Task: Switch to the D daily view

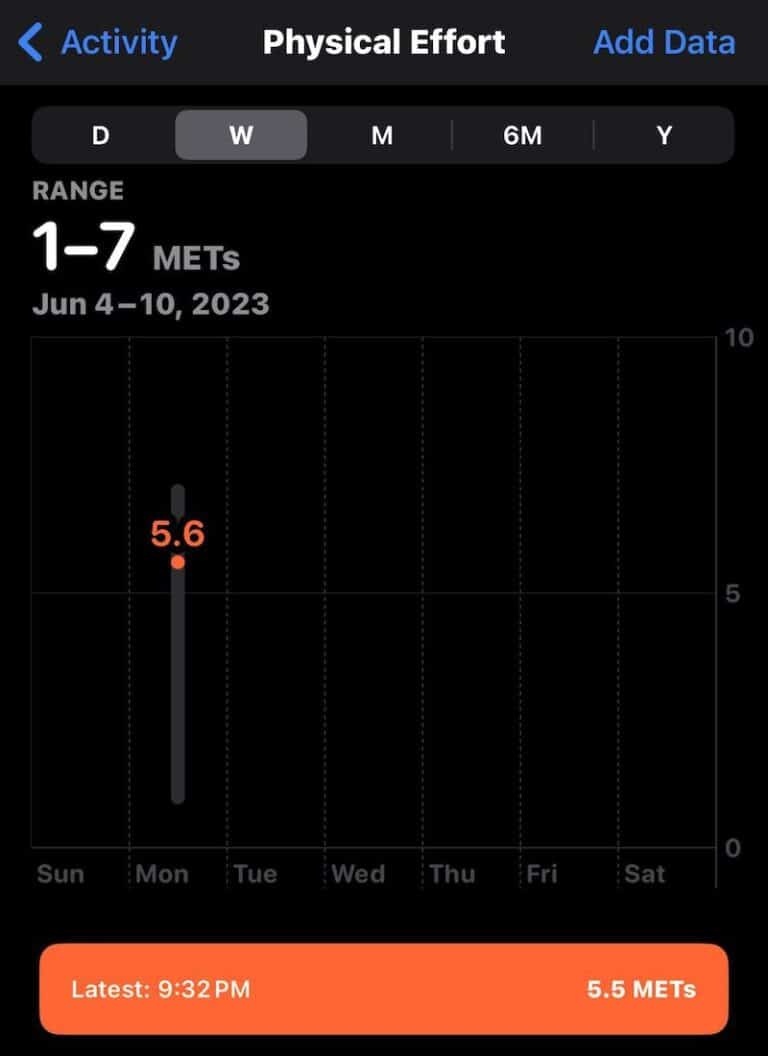Action: pos(99,135)
